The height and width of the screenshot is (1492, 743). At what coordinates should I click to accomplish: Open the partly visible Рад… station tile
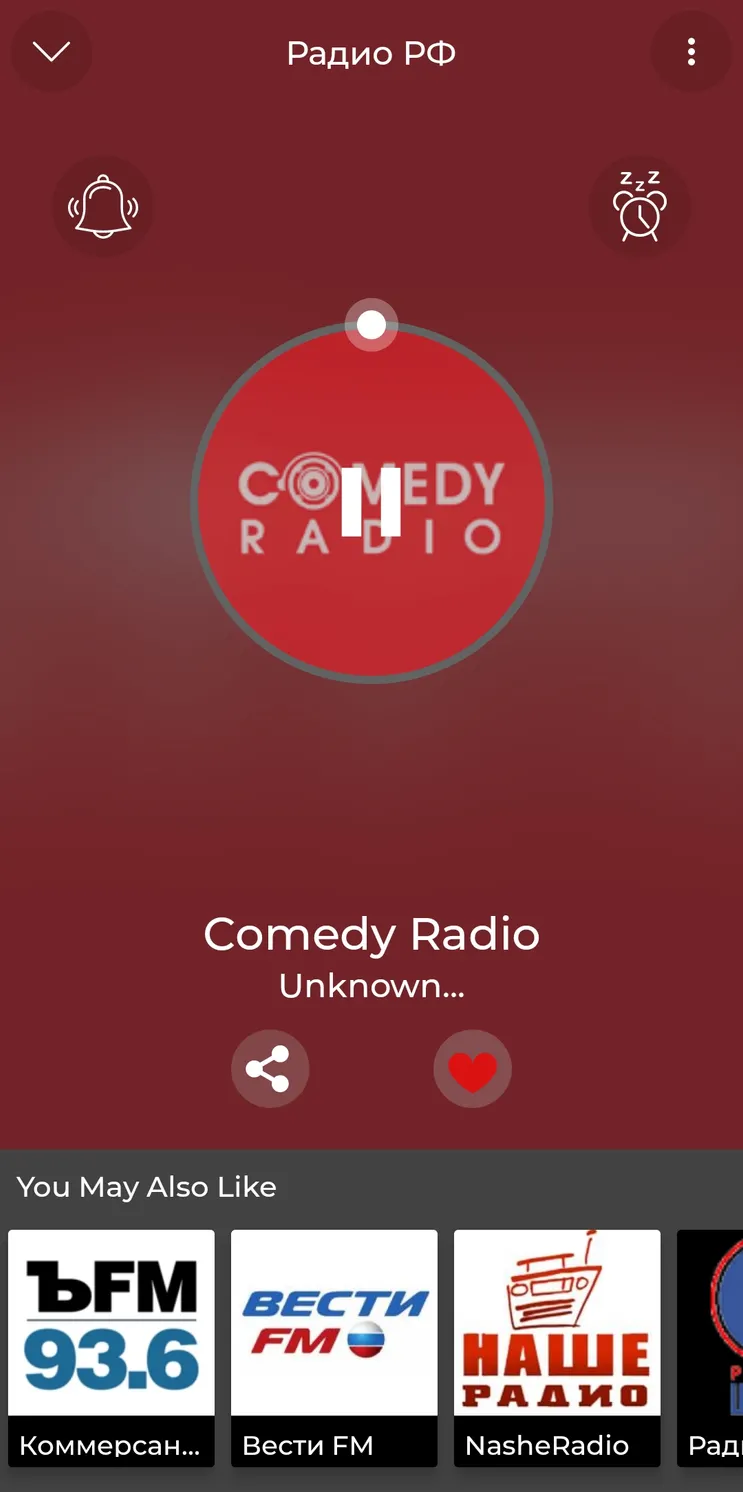click(710, 1348)
